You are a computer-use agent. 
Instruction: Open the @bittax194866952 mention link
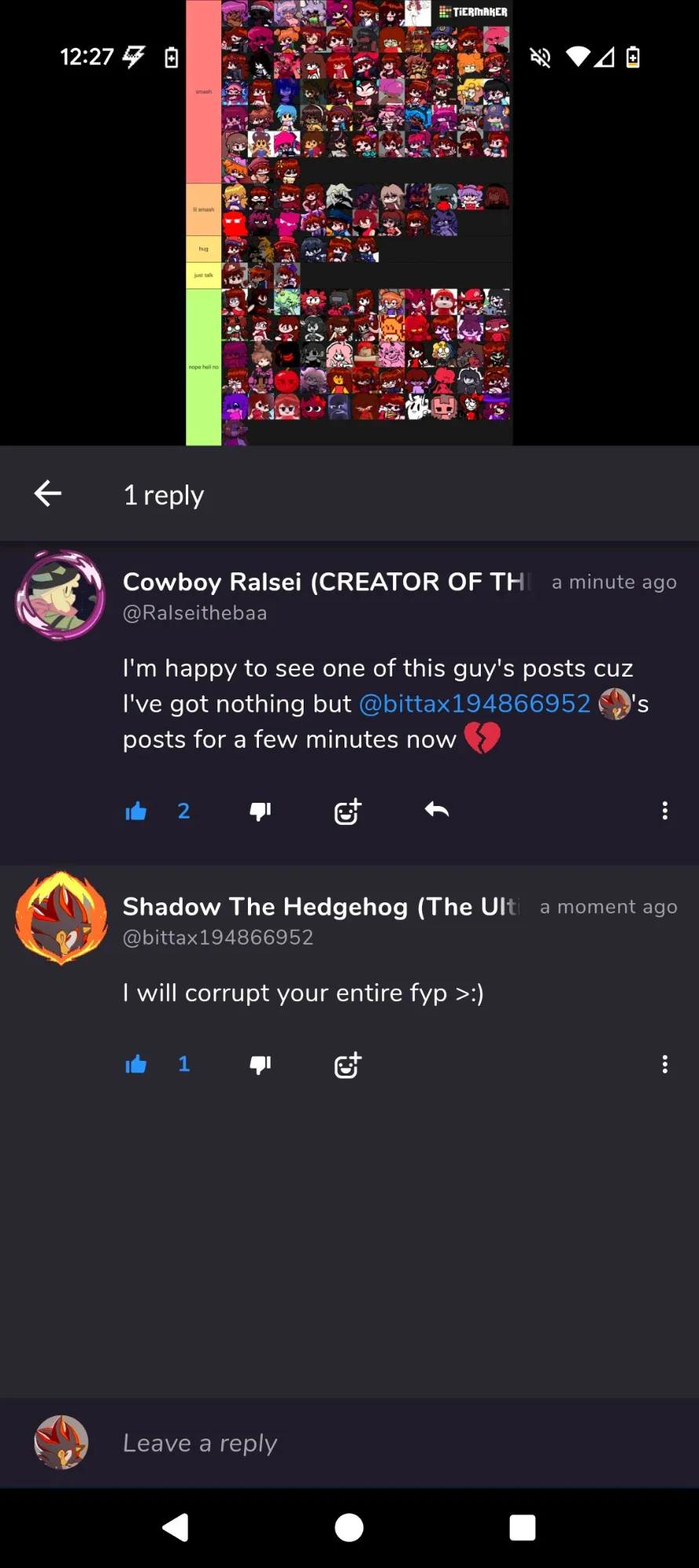click(475, 703)
